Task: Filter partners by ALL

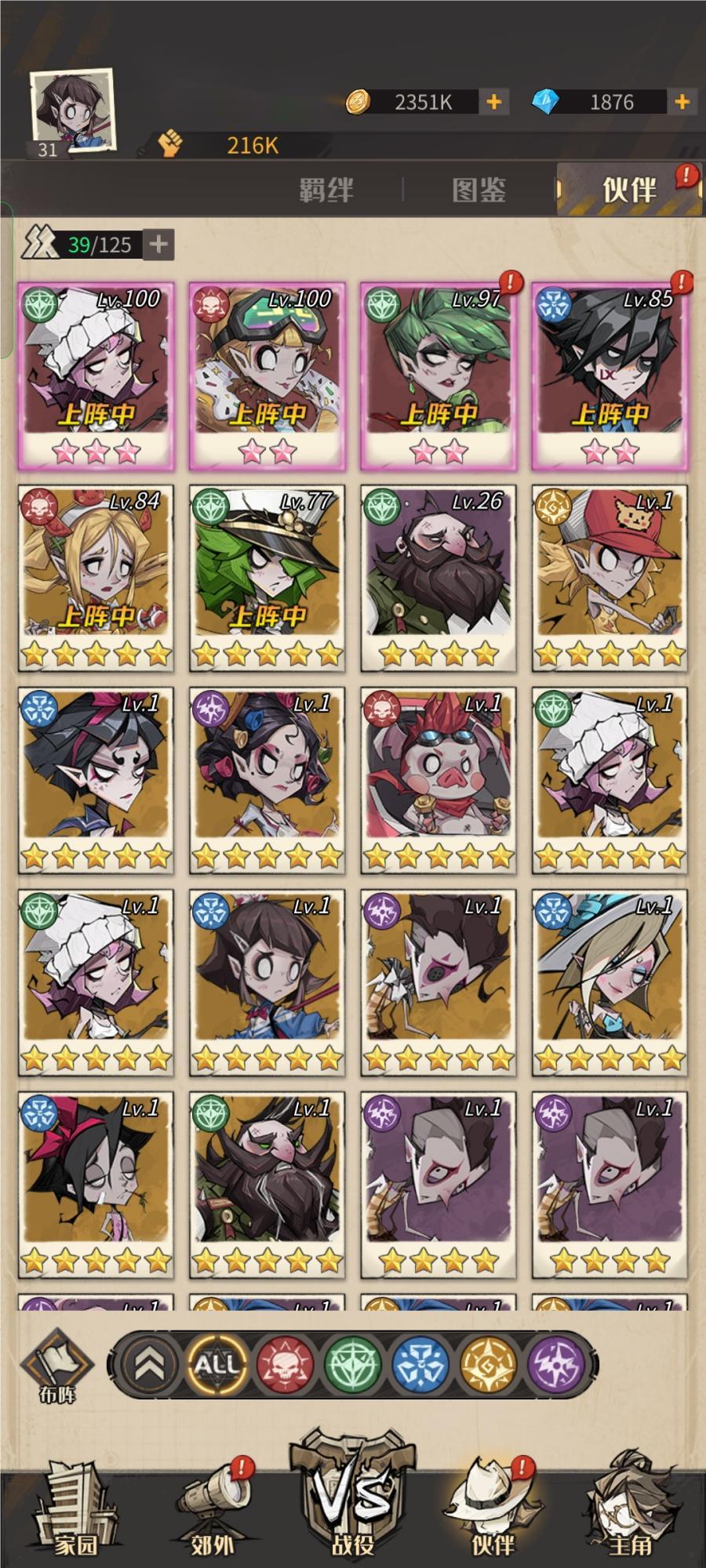Action: (216, 1366)
